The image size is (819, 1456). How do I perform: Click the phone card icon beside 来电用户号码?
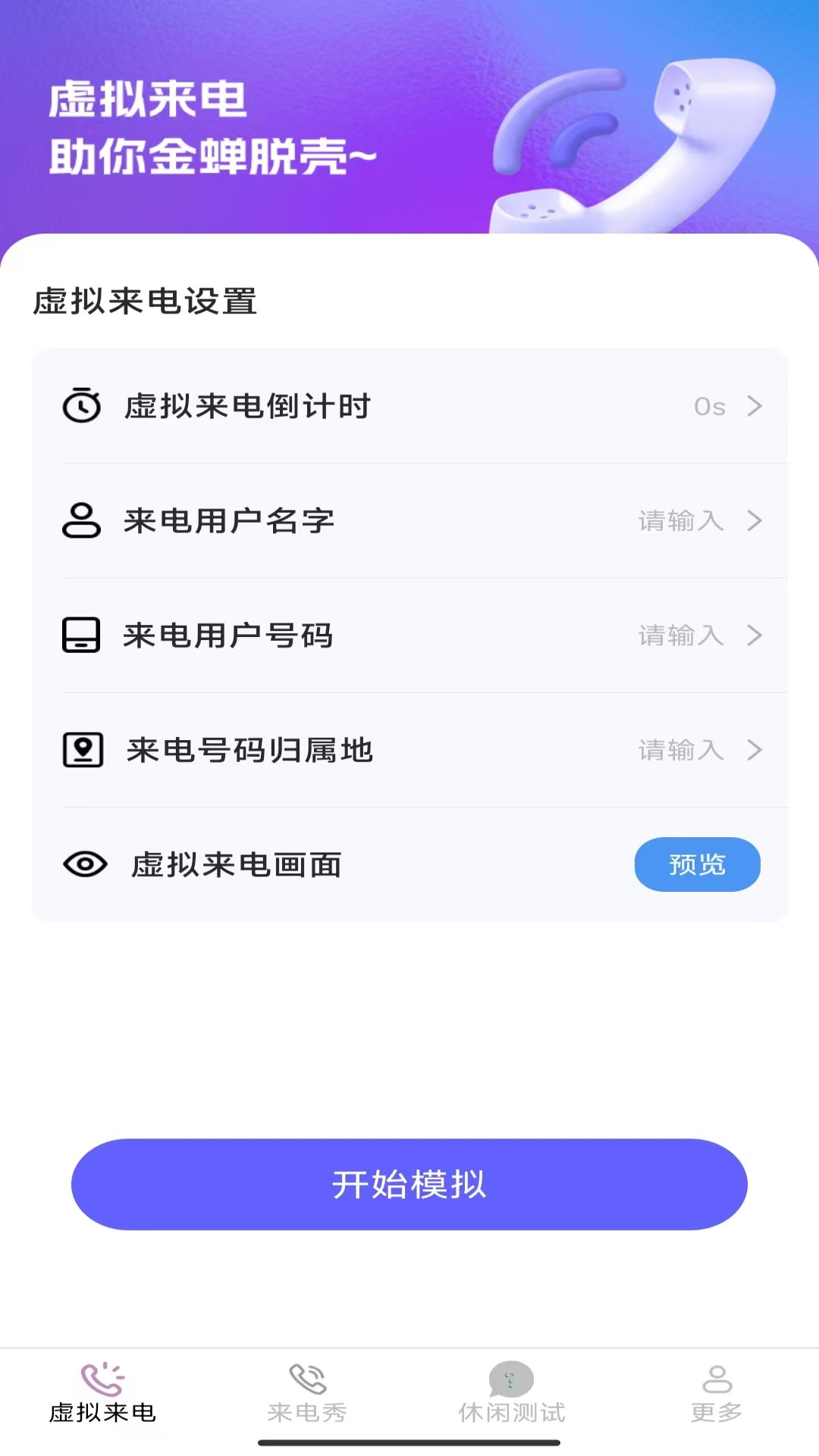(x=81, y=636)
